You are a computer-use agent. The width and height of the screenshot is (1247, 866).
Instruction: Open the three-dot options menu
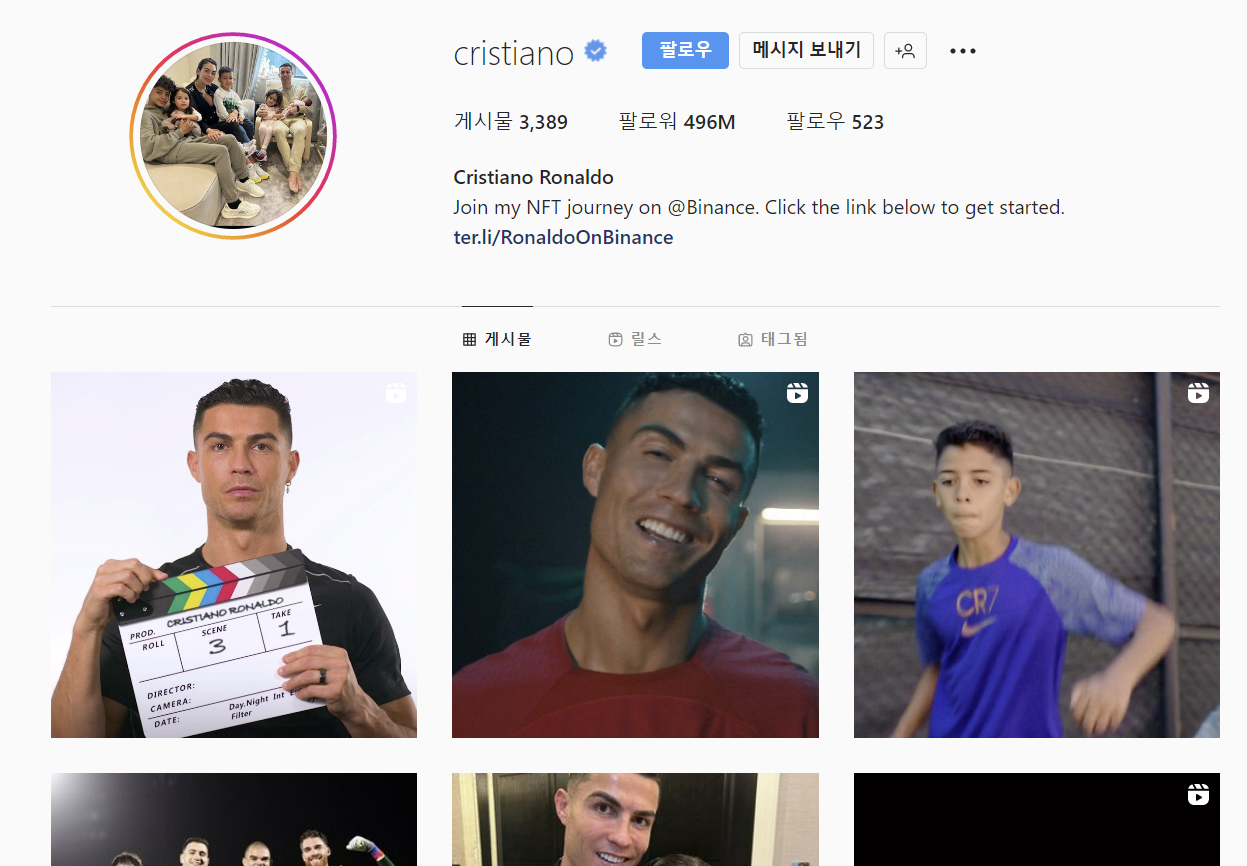point(962,51)
